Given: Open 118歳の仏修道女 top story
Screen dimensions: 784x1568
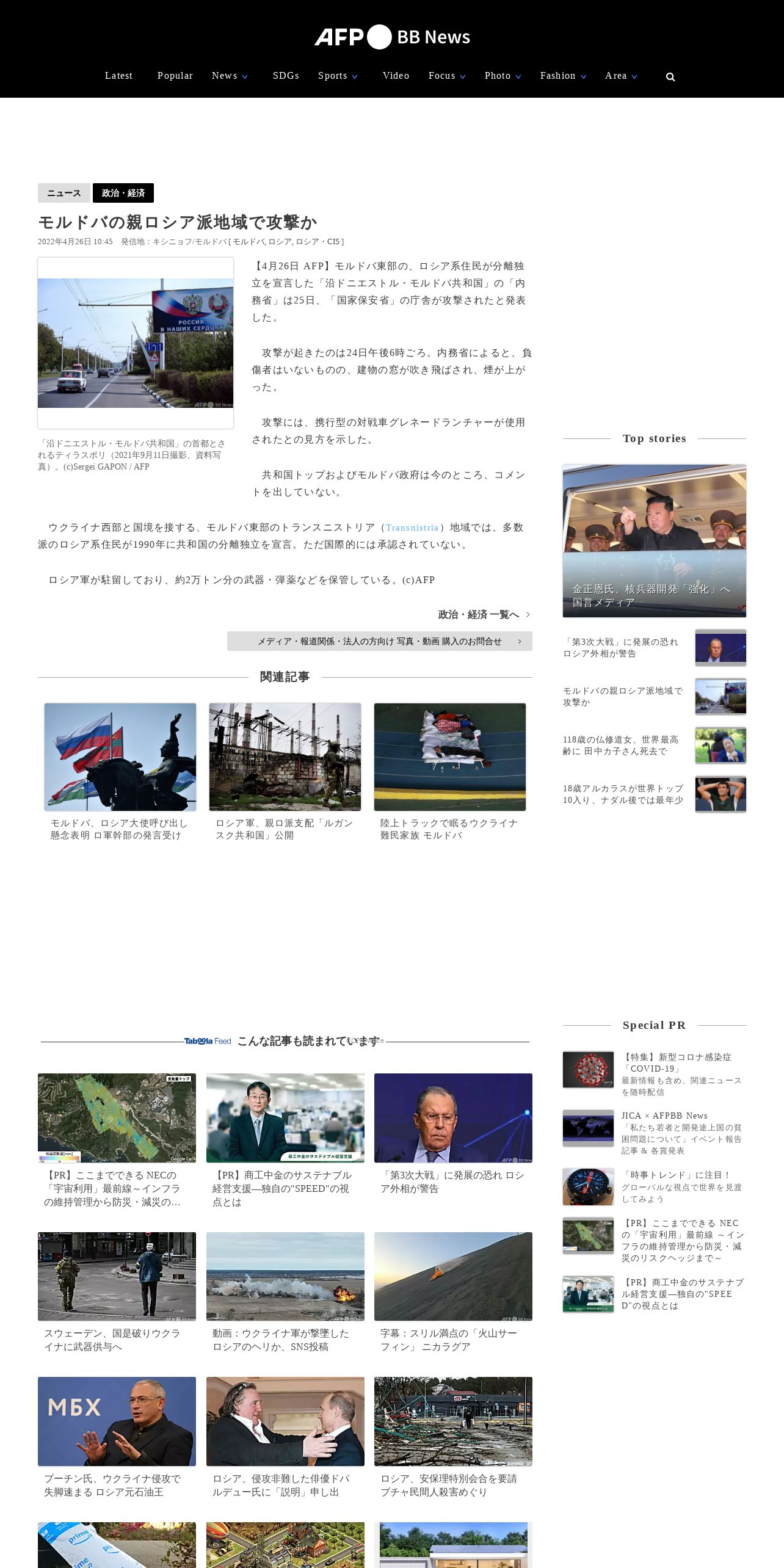Looking at the screenshot, I should click(655, 745).
